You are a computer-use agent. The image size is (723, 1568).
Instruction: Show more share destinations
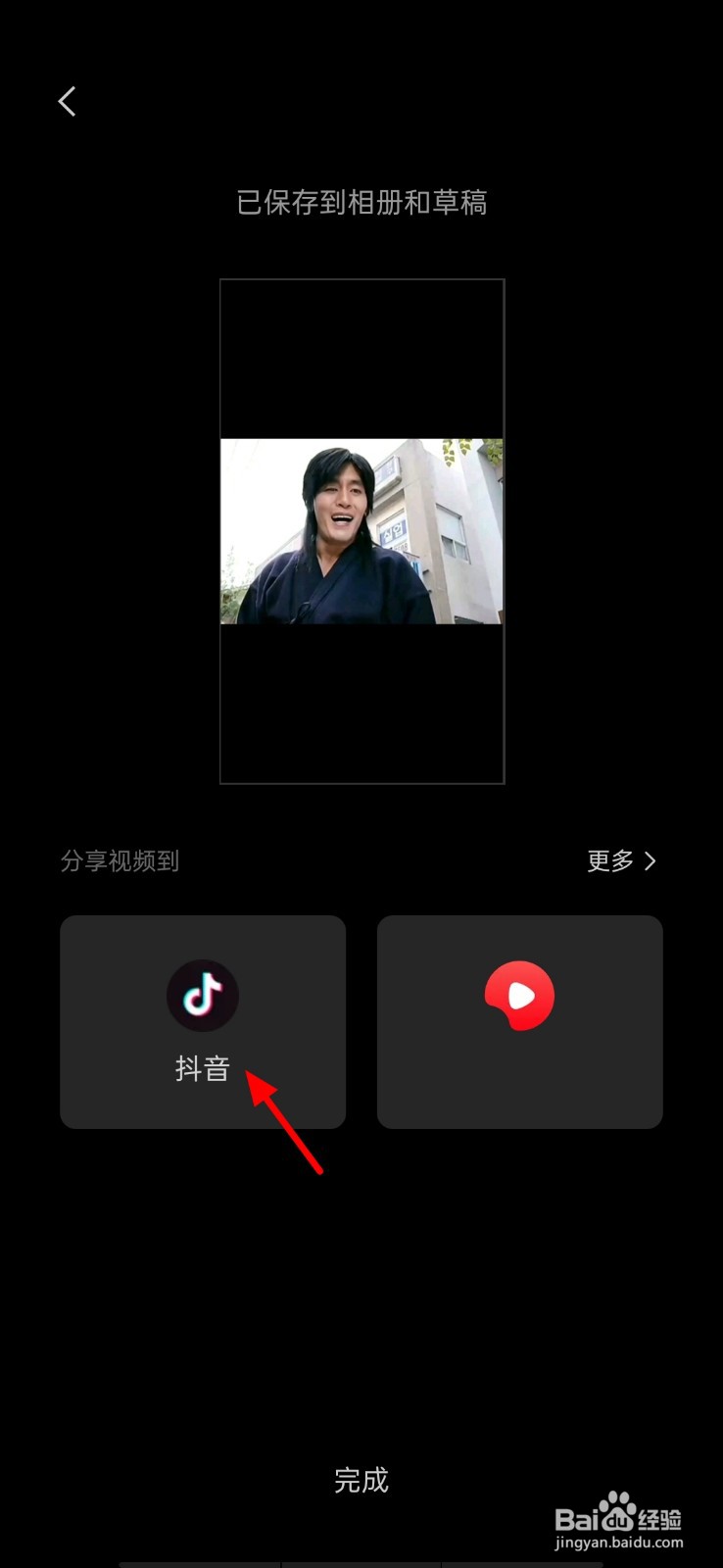[x=621, y=860]
